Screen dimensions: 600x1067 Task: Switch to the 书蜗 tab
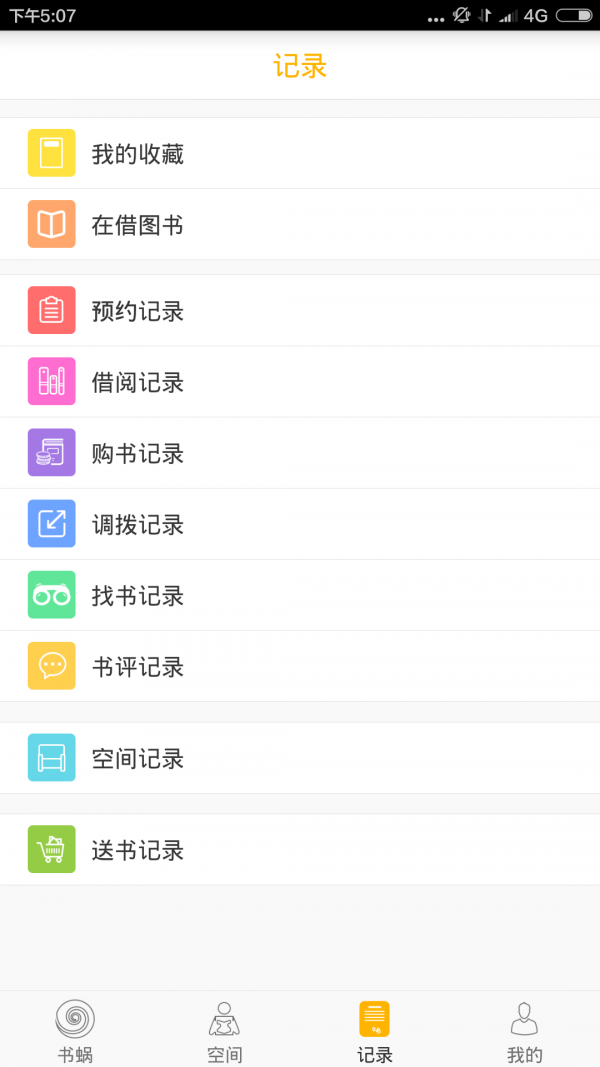click(x=75, y=1030)
